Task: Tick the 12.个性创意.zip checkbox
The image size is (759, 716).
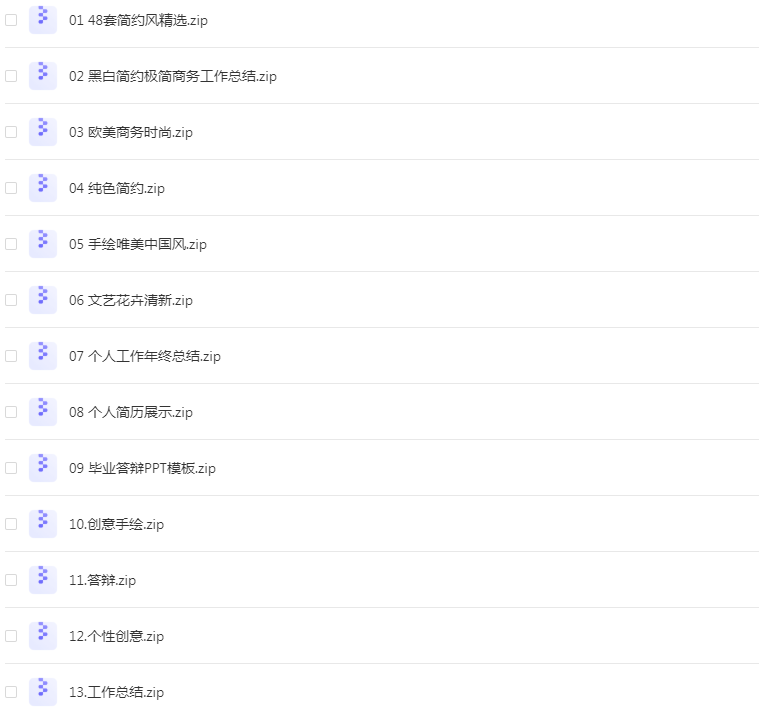Action: (x=11, y=636)
